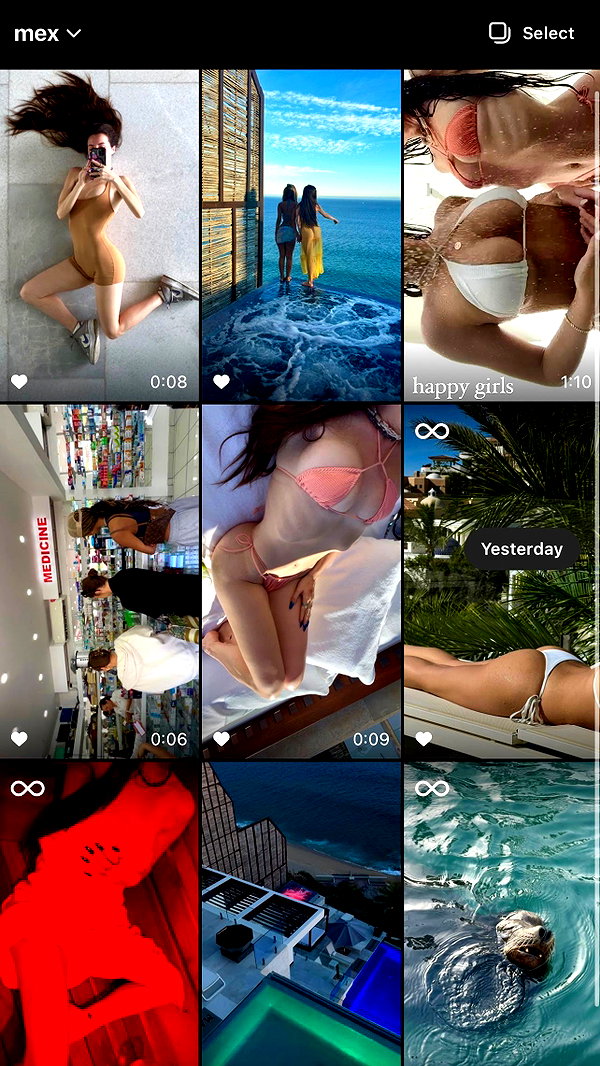600x1066 pixels.
Task: Tap Select to choose multiple items
Action: coord(531,33)
